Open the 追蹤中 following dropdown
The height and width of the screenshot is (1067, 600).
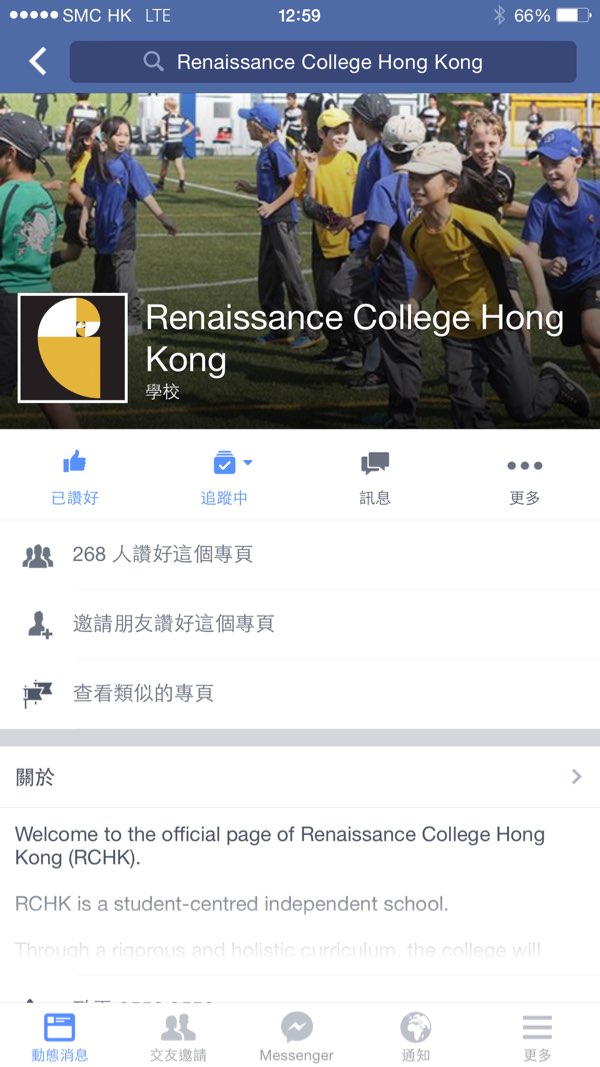click(x=225, y=477)
